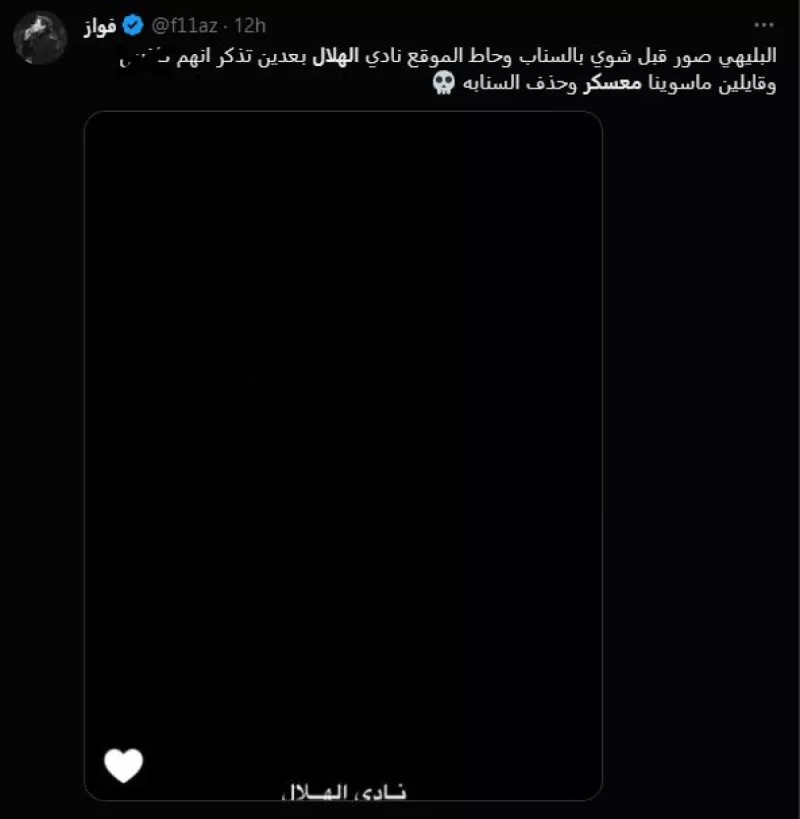Click the heart in the image's bottom-left corner
Image resolution: width=800 pixels, height=819 pixels.
pyautogui.click(x=122, y=765)
